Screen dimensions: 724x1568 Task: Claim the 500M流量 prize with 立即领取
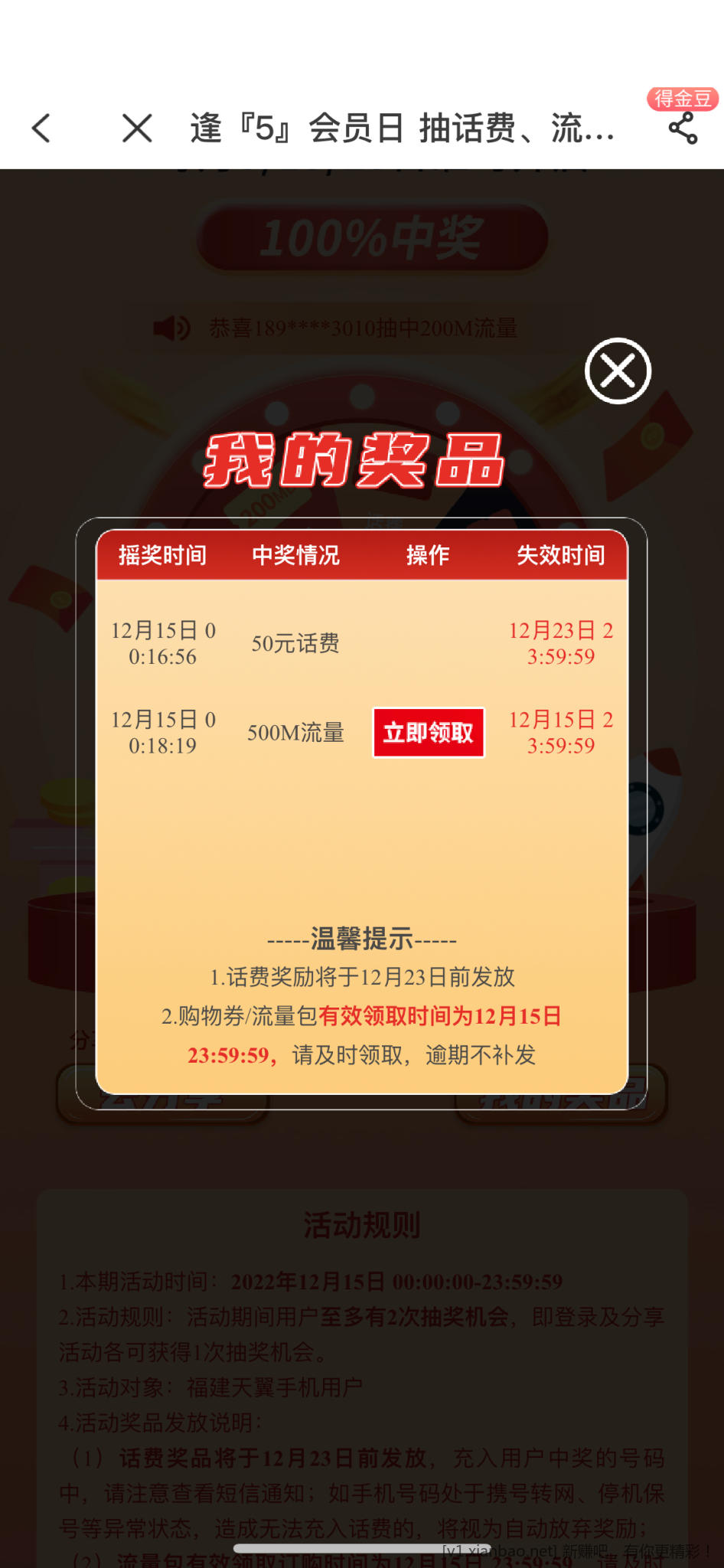429,733
